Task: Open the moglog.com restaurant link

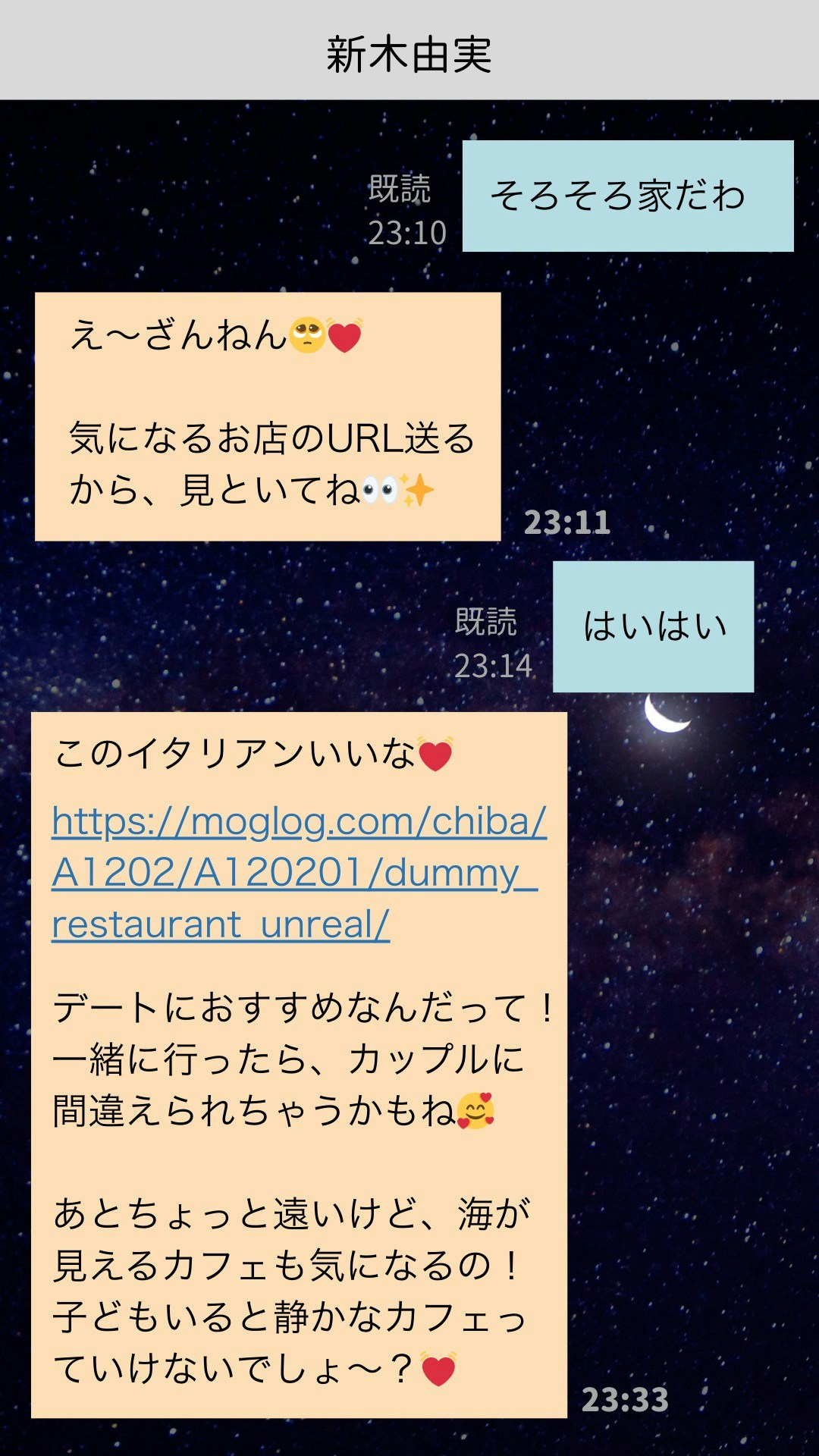Action: coord(296,872)
